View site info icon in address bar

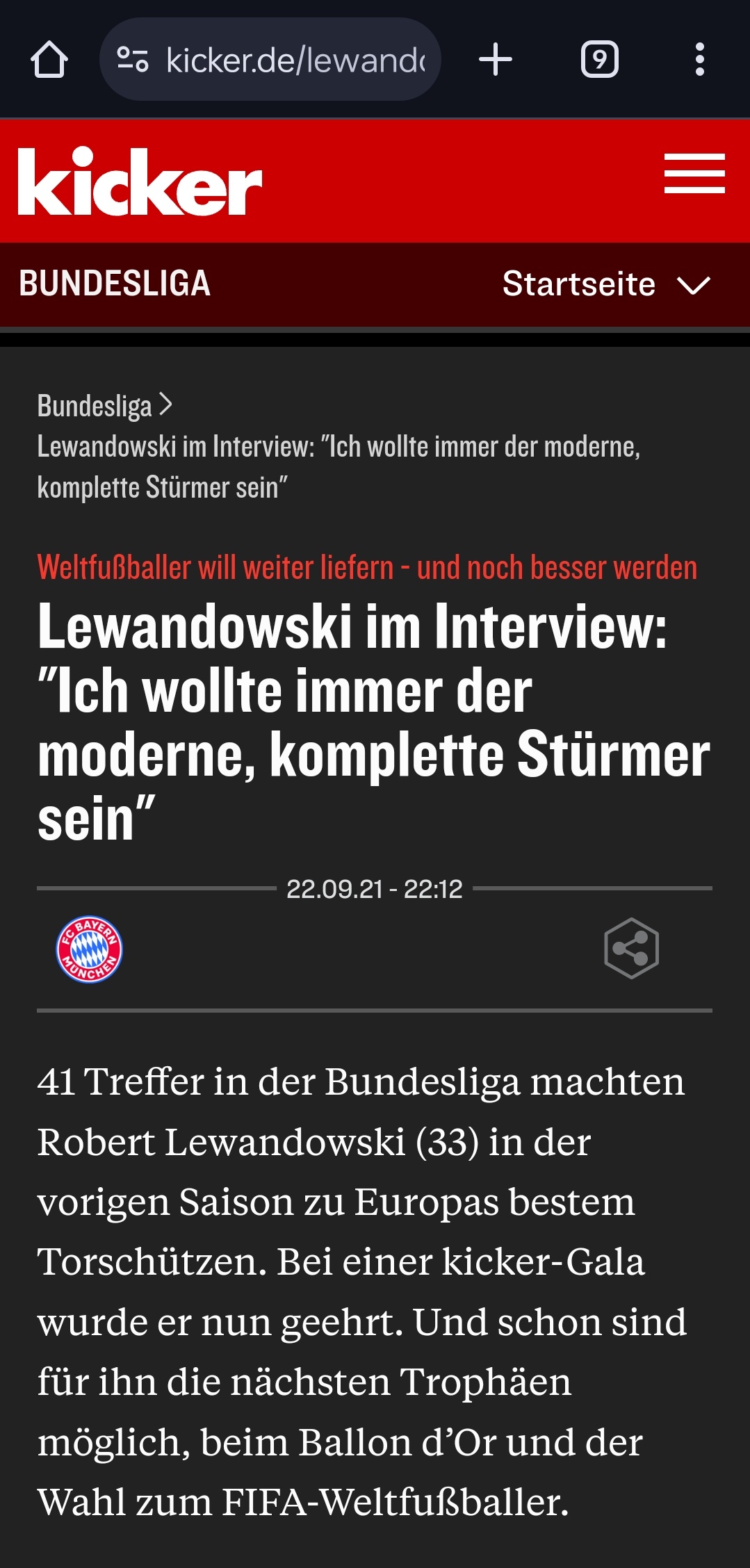(132, 60)
